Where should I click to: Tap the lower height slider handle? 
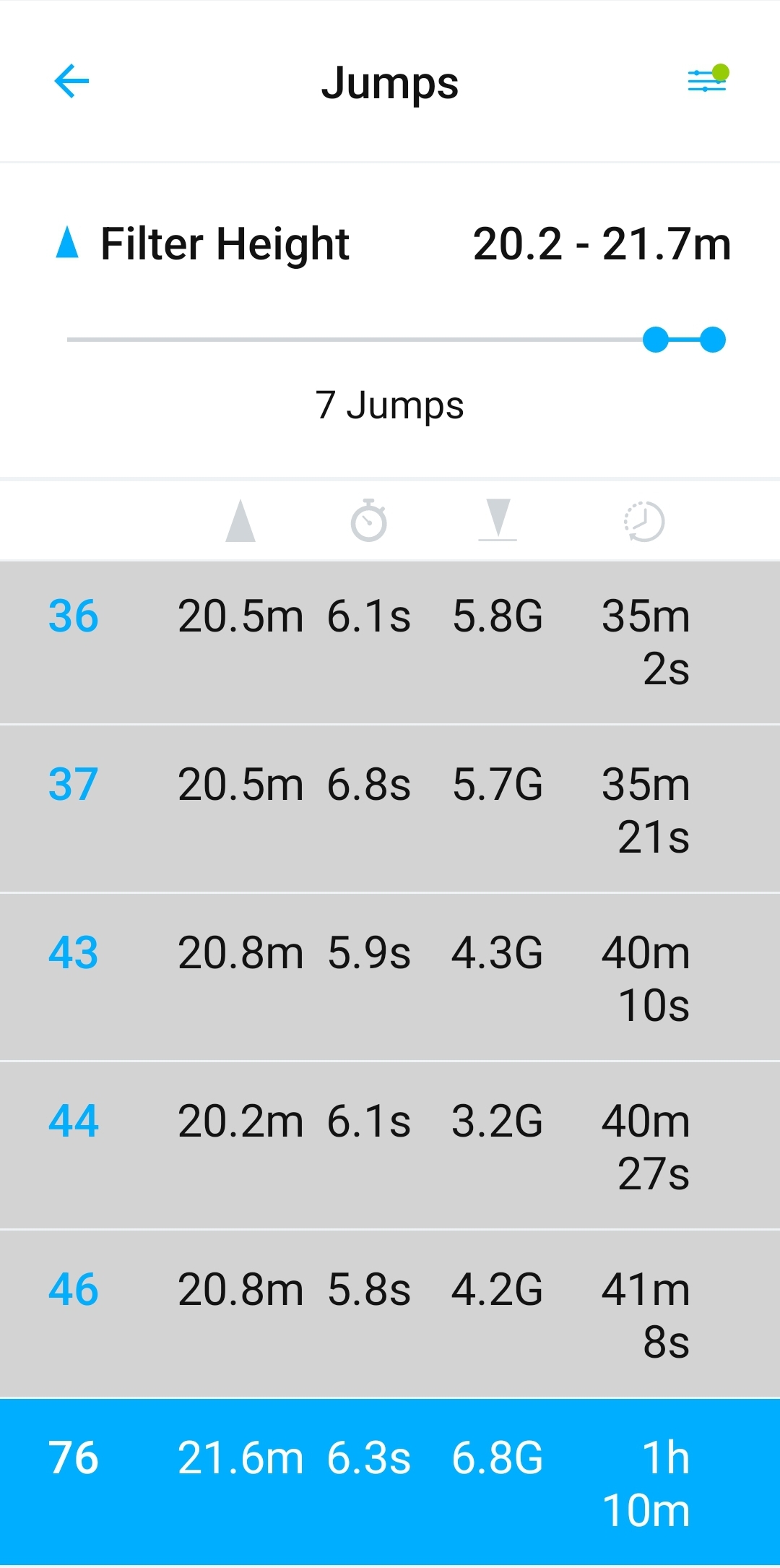(x=656, y=340)
